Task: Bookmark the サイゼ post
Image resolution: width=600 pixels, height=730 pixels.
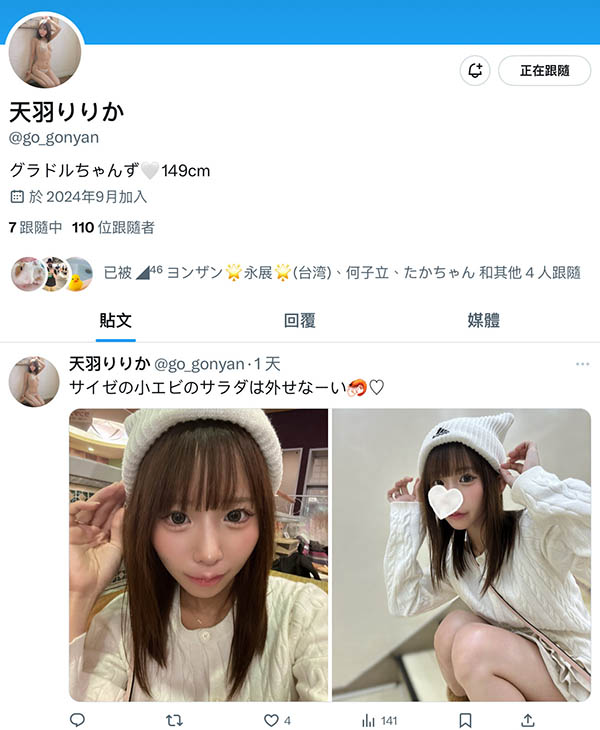Action: [465, 720]
